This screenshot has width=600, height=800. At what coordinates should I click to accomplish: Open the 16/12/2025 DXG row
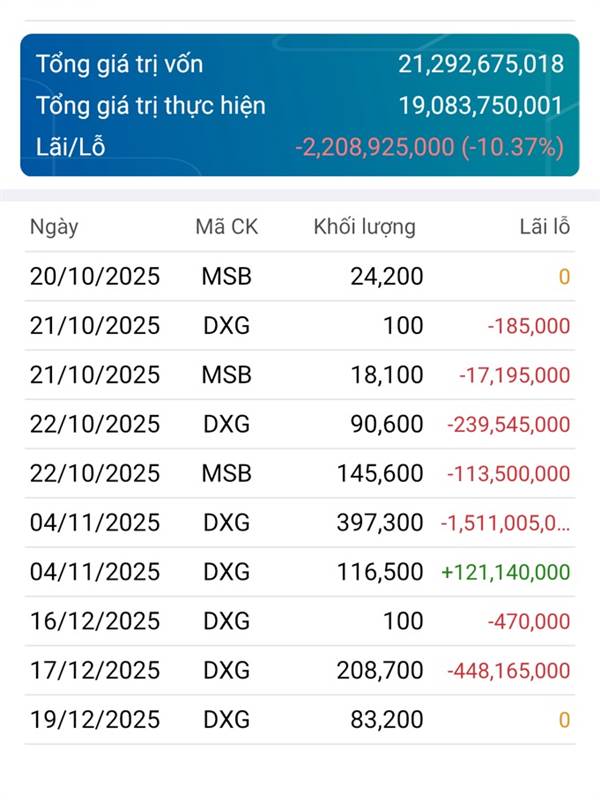click(300, 621)
